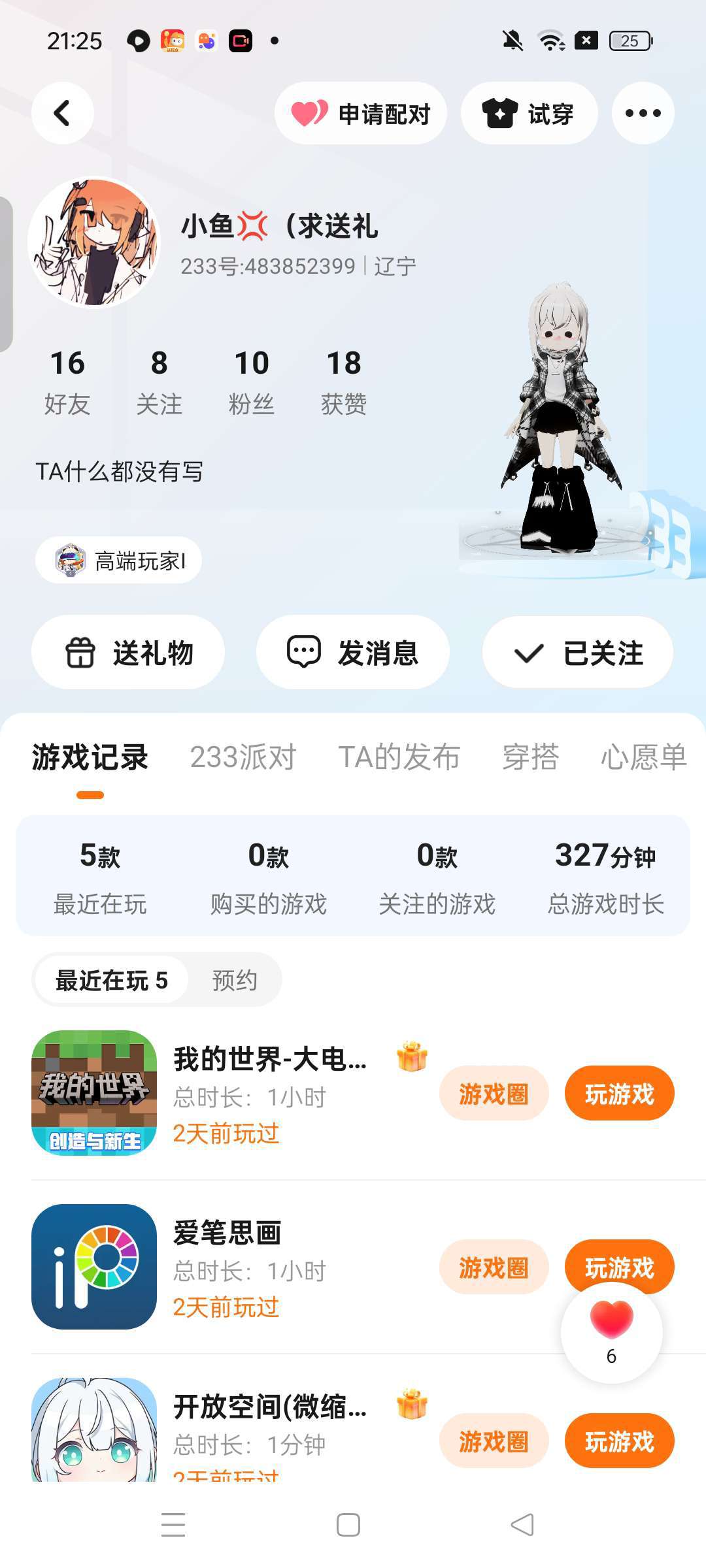Screen dimensions: 706x1568
Task: Switch to the TA的发布 tab
Action: [x=399, y=757]
